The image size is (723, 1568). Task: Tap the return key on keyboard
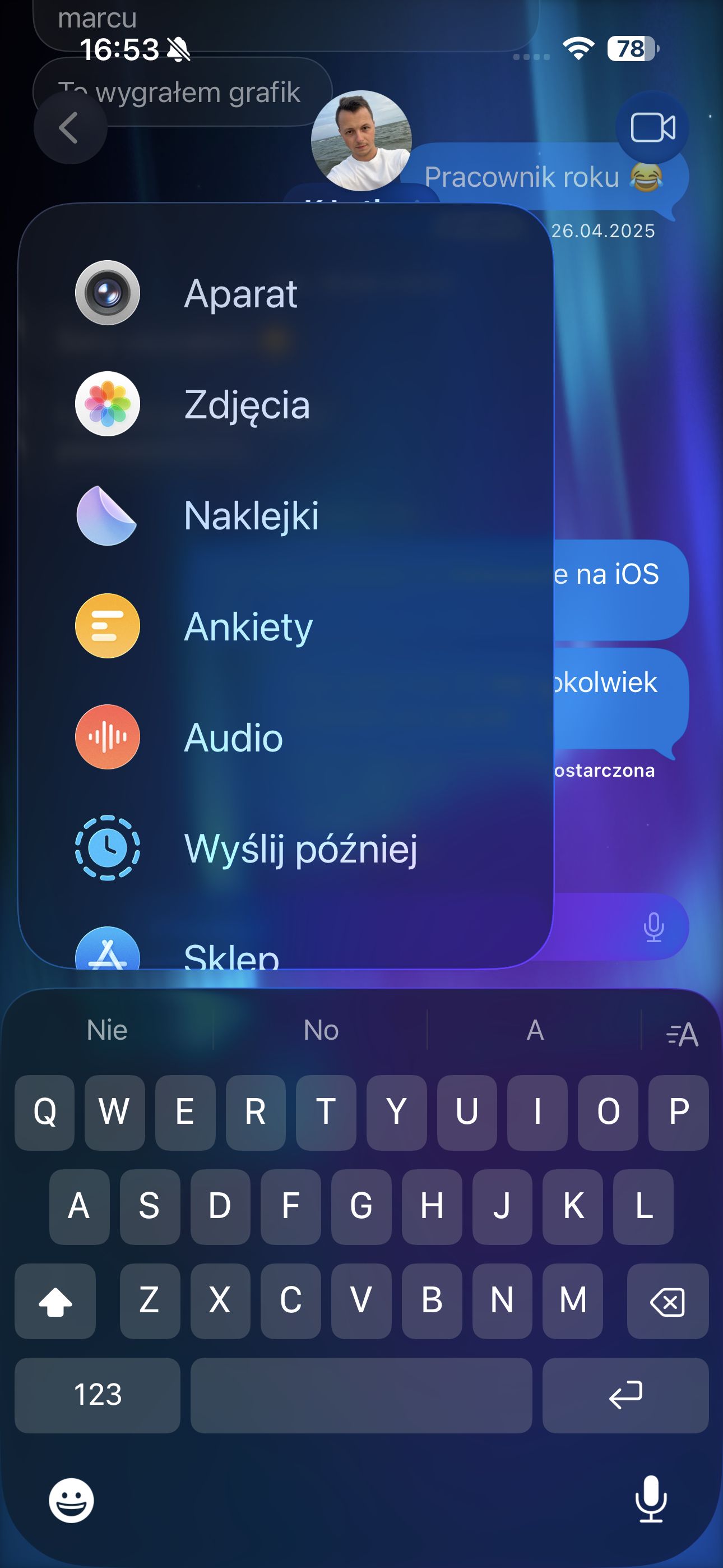625,1395
